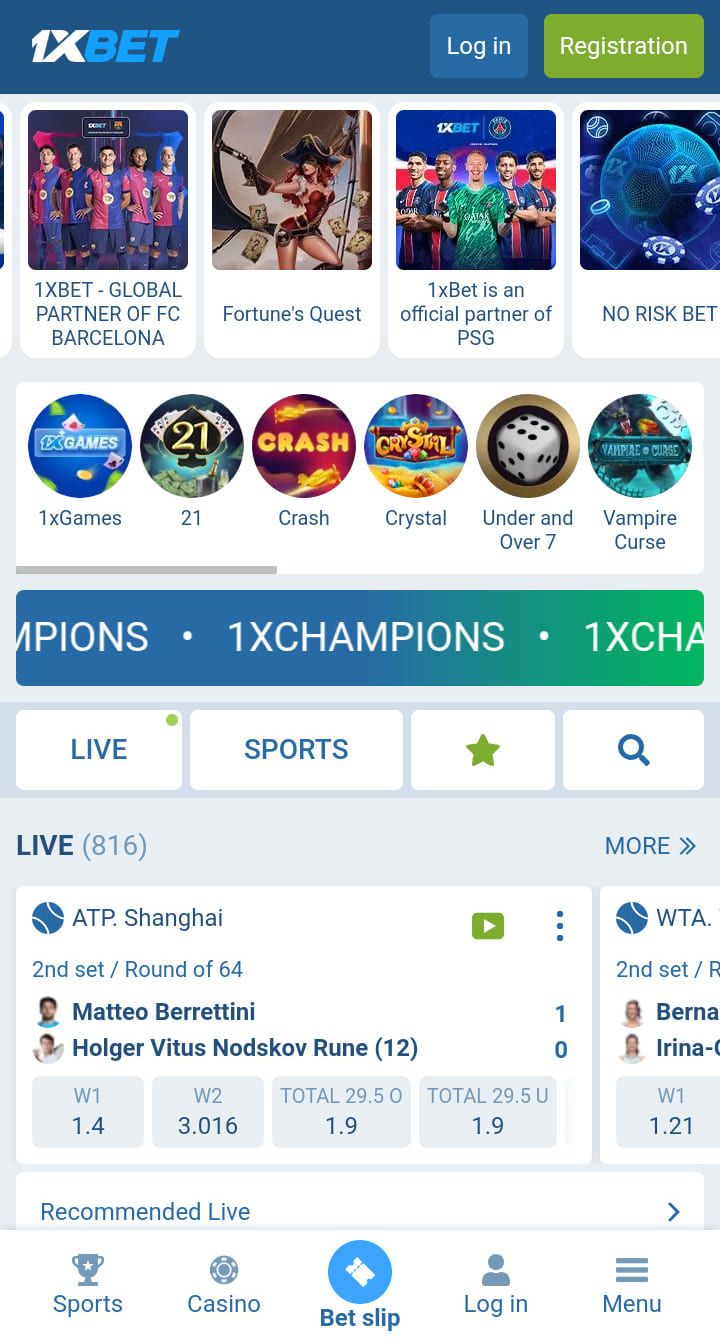The image size is (720, 1338).
Task: Switch to the SPORTS tab
Action: (296, 750)
